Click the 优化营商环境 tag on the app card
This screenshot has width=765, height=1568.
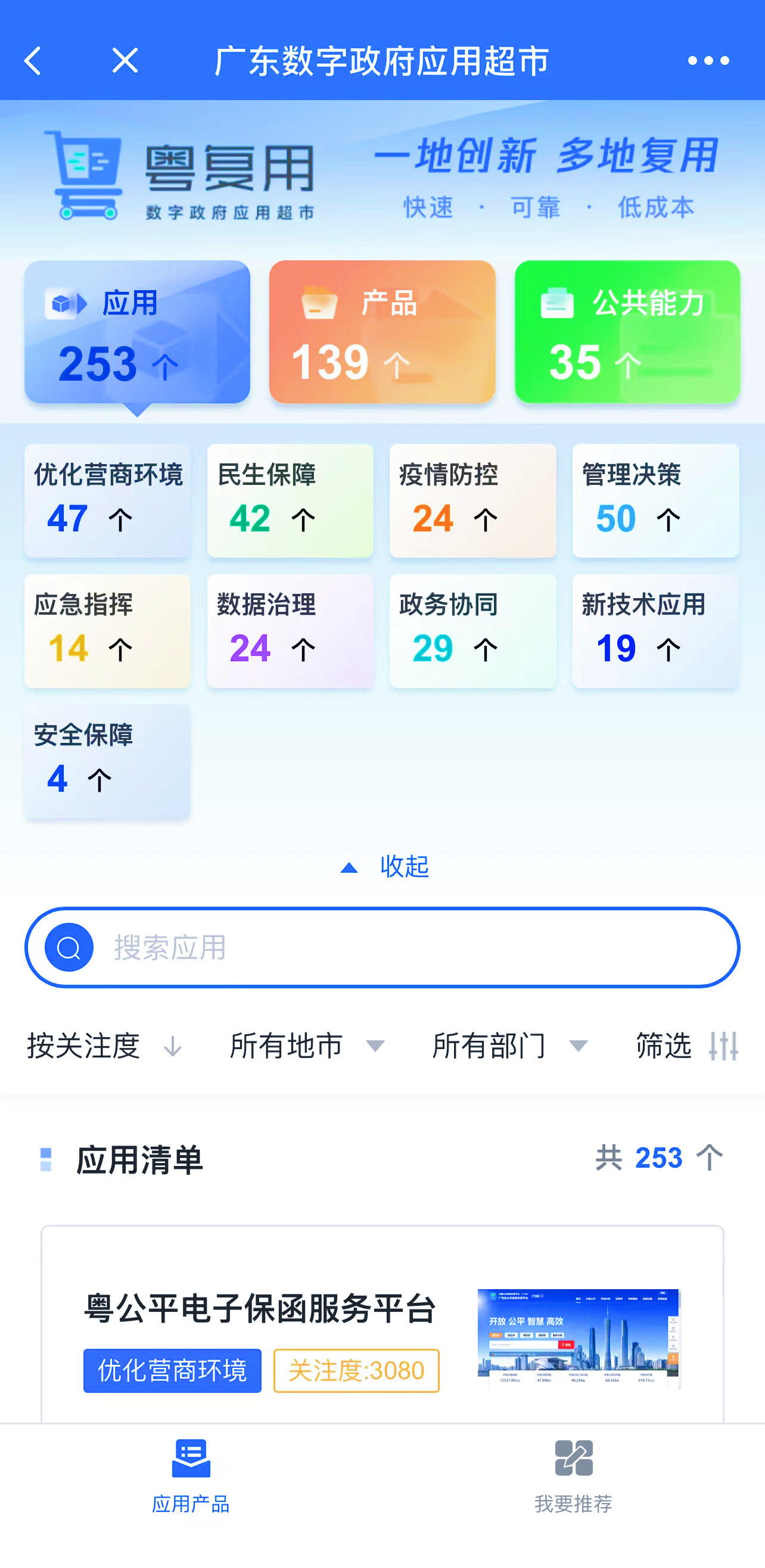171,1371
